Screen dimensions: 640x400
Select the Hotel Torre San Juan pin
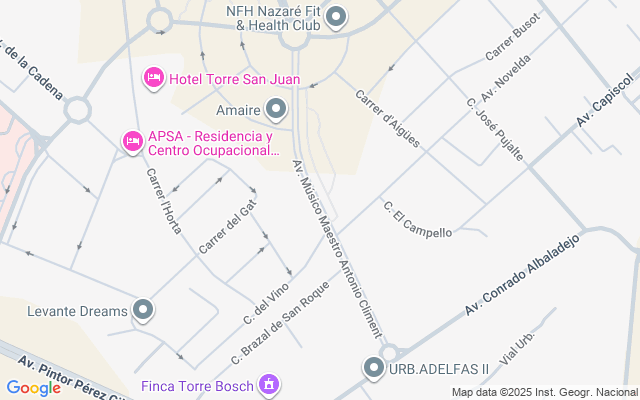pyautogui.click(x=153, y=78)
